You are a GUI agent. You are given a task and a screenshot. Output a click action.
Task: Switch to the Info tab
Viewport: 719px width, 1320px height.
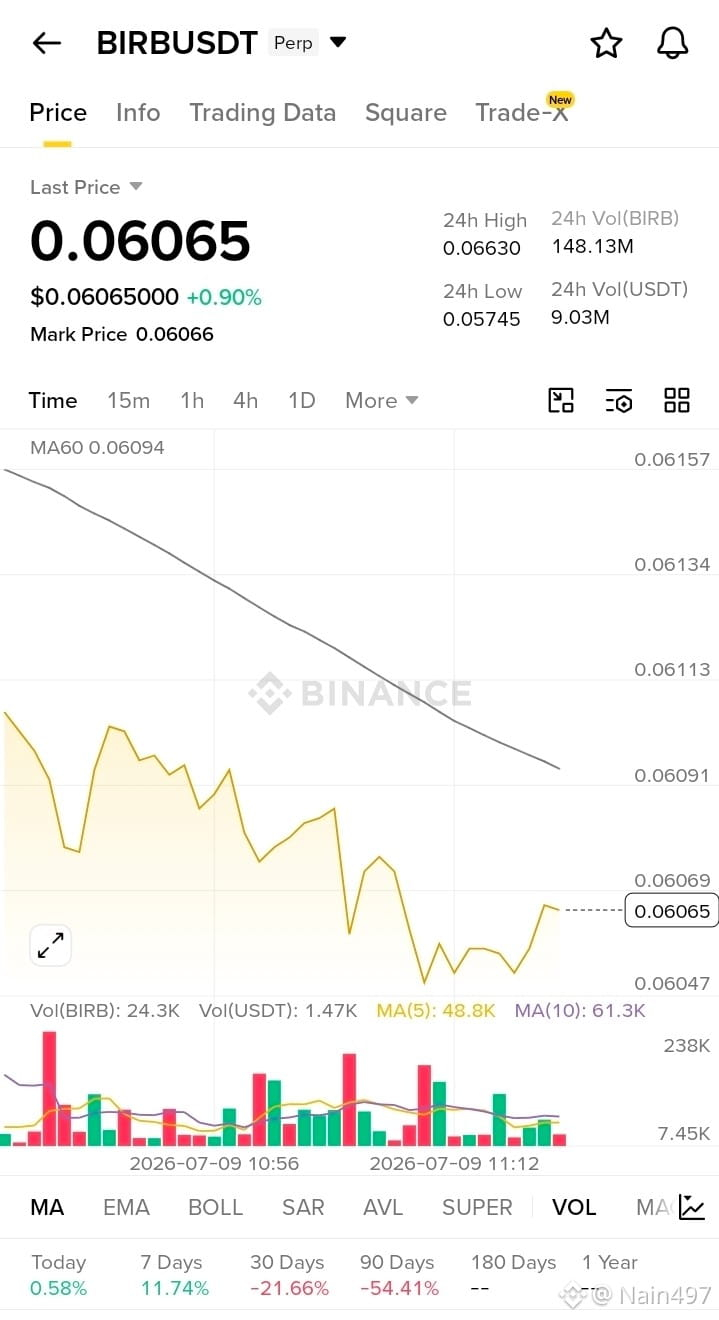138,113
